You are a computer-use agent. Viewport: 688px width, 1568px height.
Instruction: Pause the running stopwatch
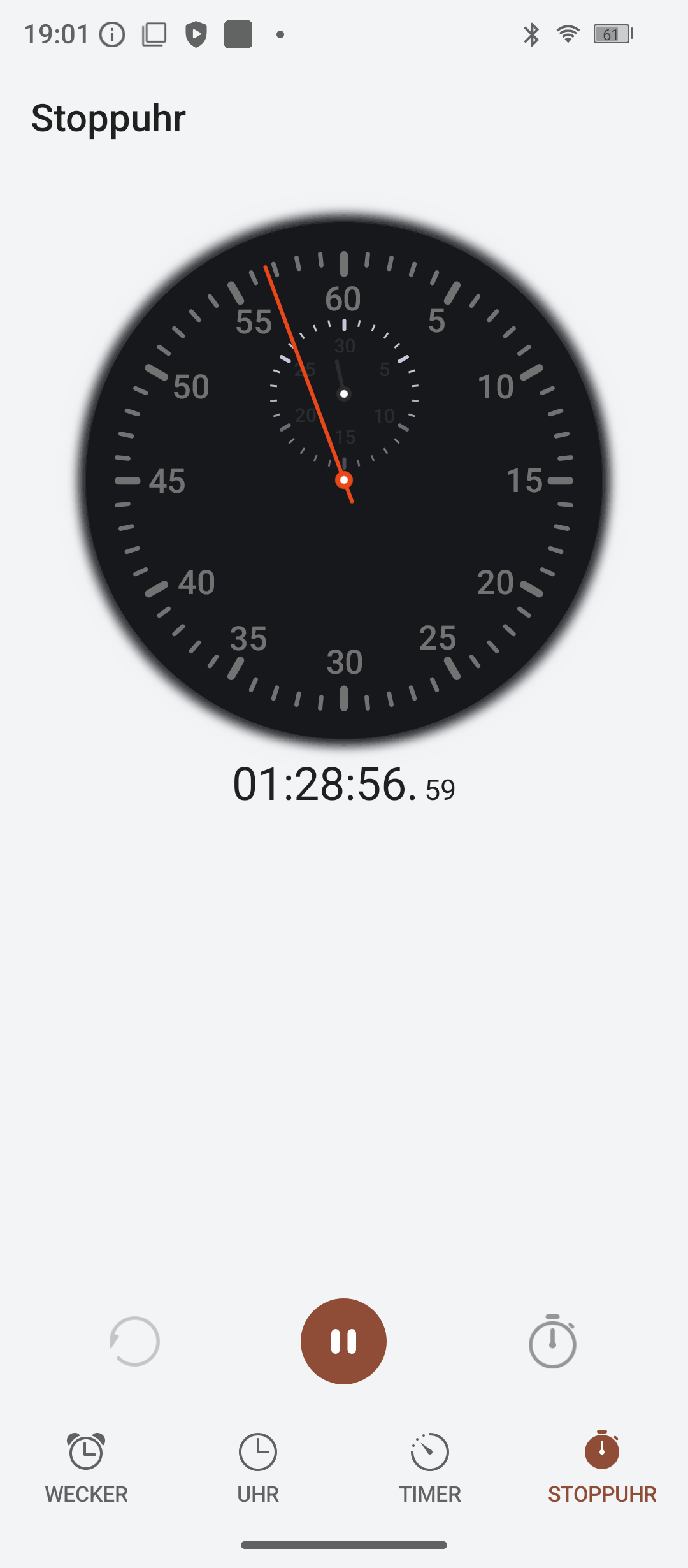(x=343, y=1341)
